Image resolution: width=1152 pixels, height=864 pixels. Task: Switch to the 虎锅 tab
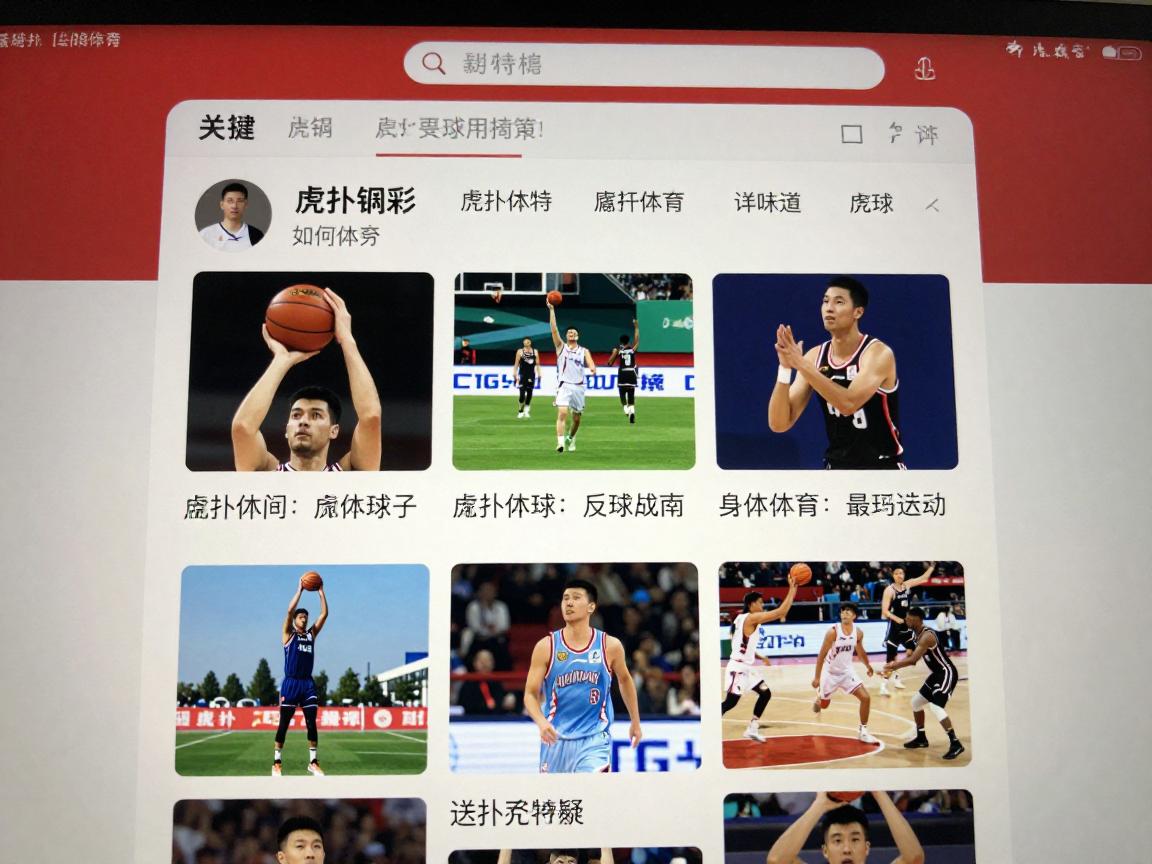coord(310,128)
